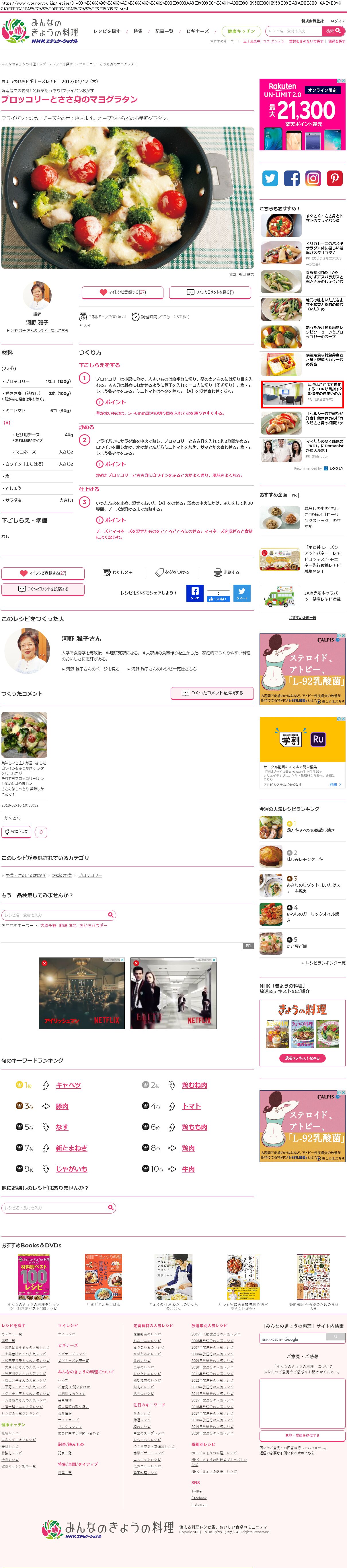The height and width of the screenshot is (1568, 347).
Task: Add a tag with タグをつける
Action: point(173,572)
